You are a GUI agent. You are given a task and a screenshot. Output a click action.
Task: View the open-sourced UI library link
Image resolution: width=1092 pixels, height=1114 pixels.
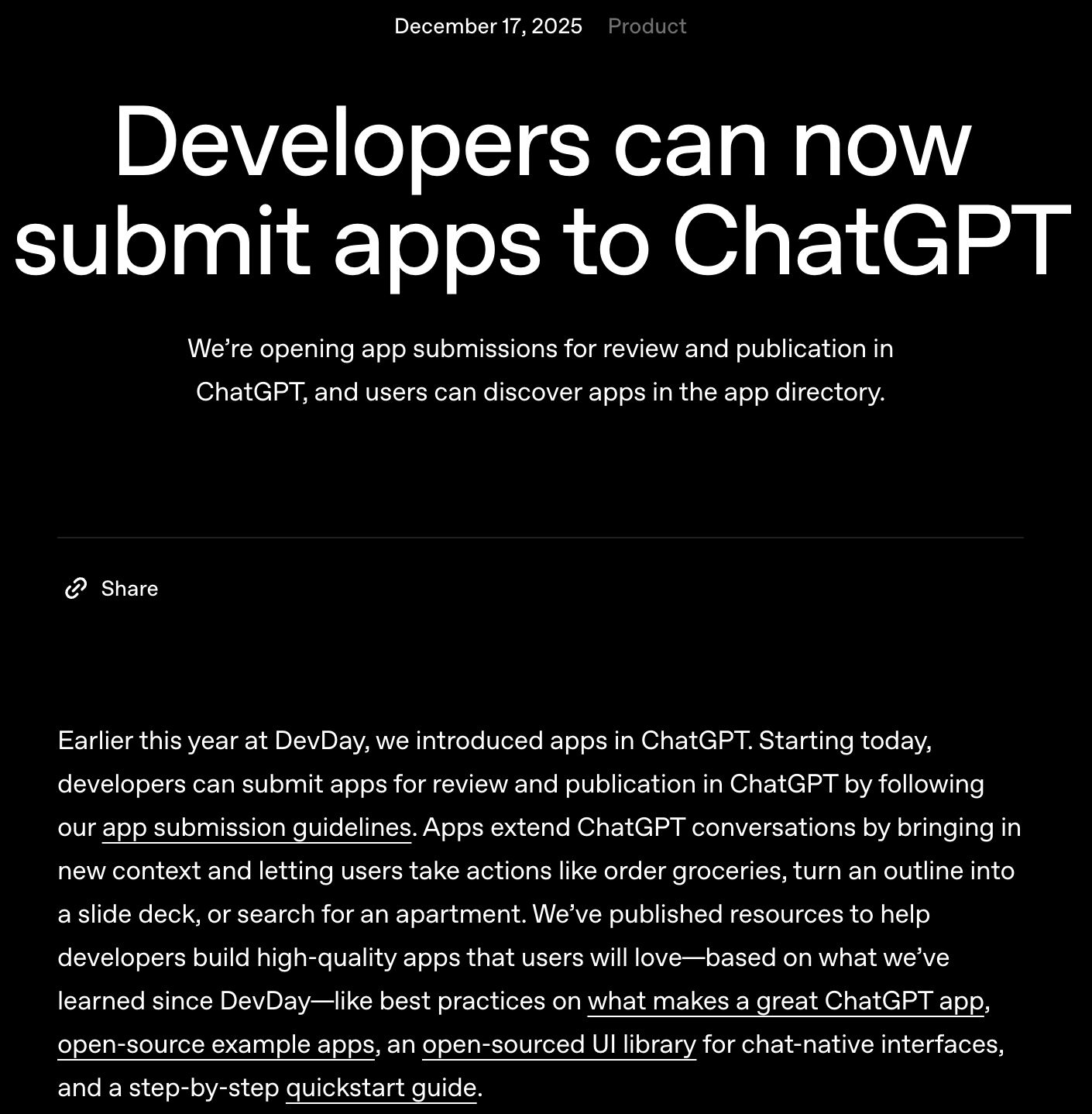pos(558,1045)
